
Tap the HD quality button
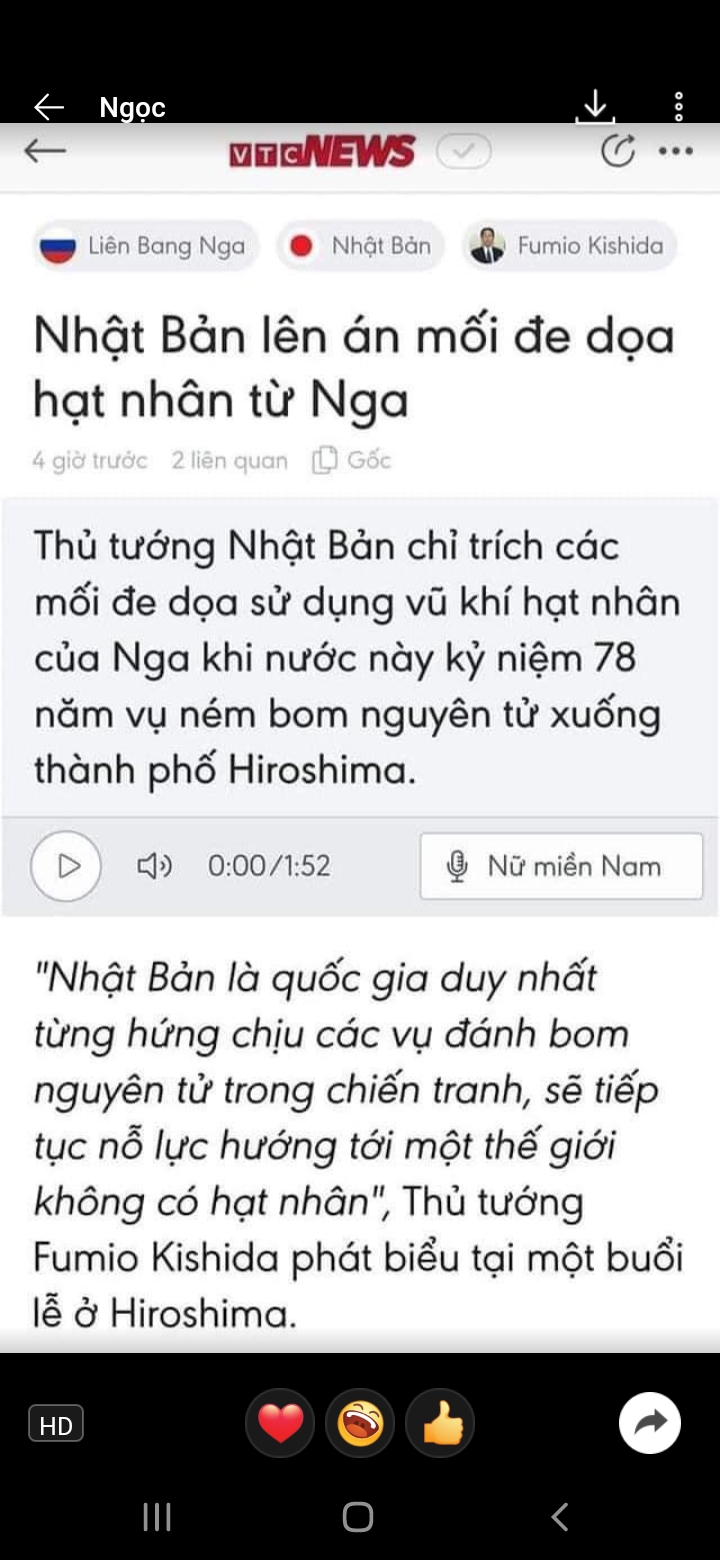pyautogui.click(x=56, y=1424)
